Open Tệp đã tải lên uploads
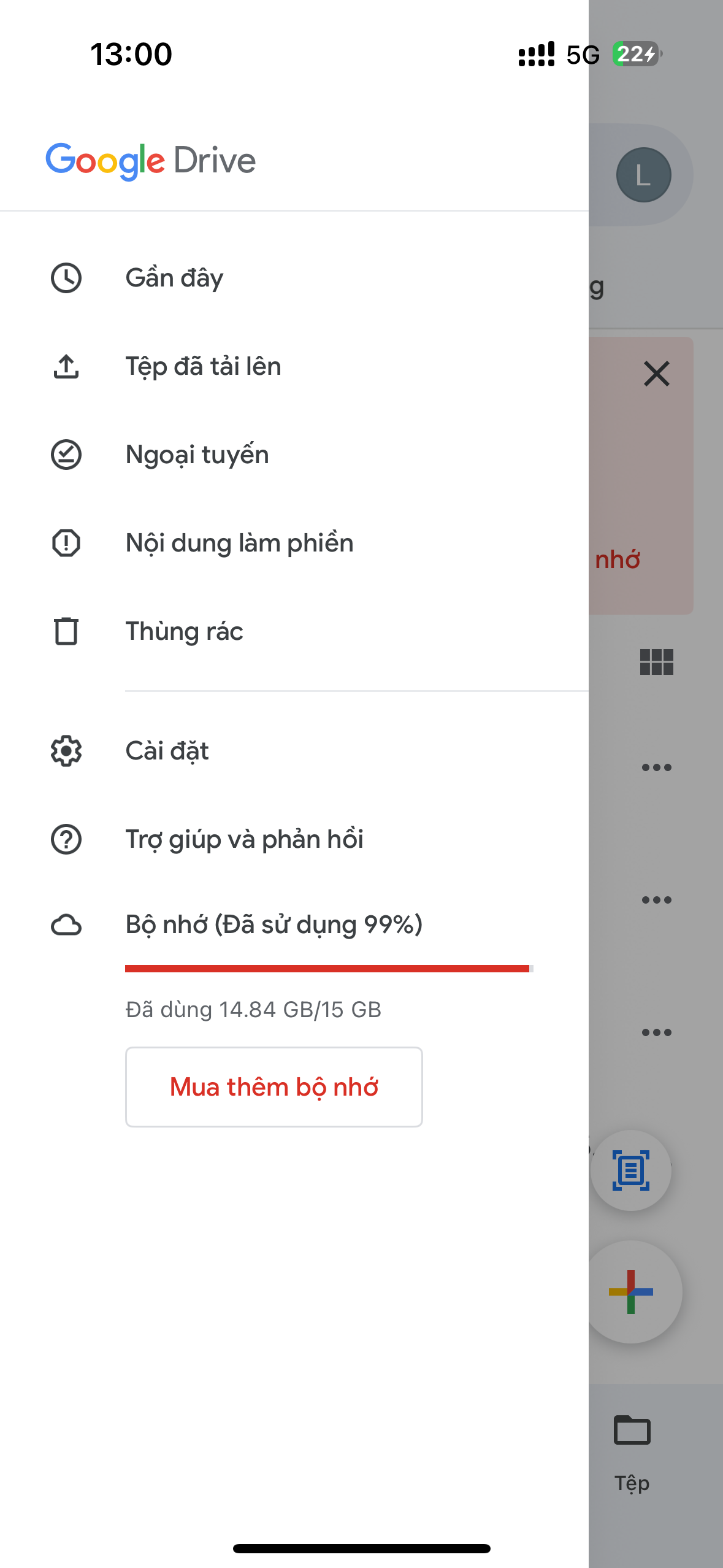 (294, 366)
